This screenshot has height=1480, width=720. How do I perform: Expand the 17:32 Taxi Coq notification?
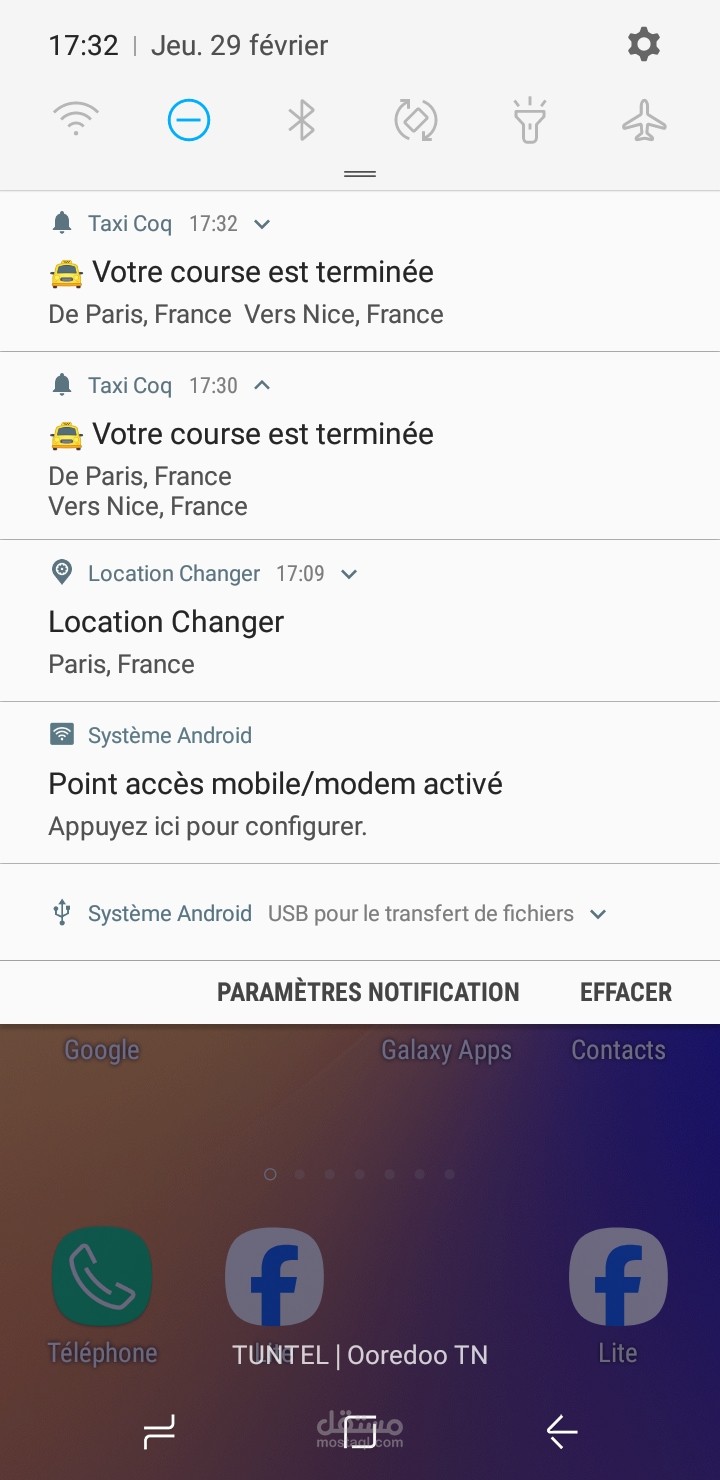pos(262,224)
